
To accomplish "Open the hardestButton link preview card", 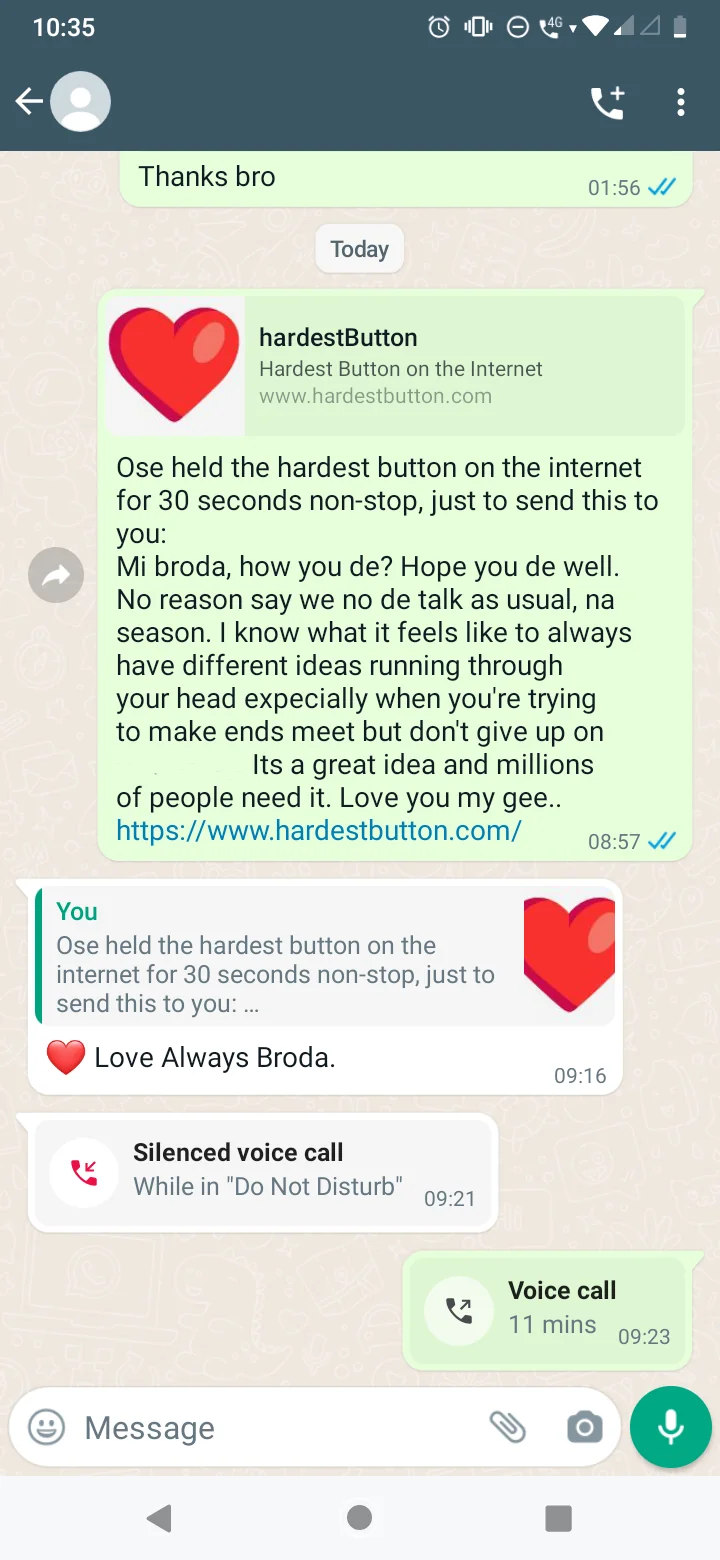I will (395, 366).
